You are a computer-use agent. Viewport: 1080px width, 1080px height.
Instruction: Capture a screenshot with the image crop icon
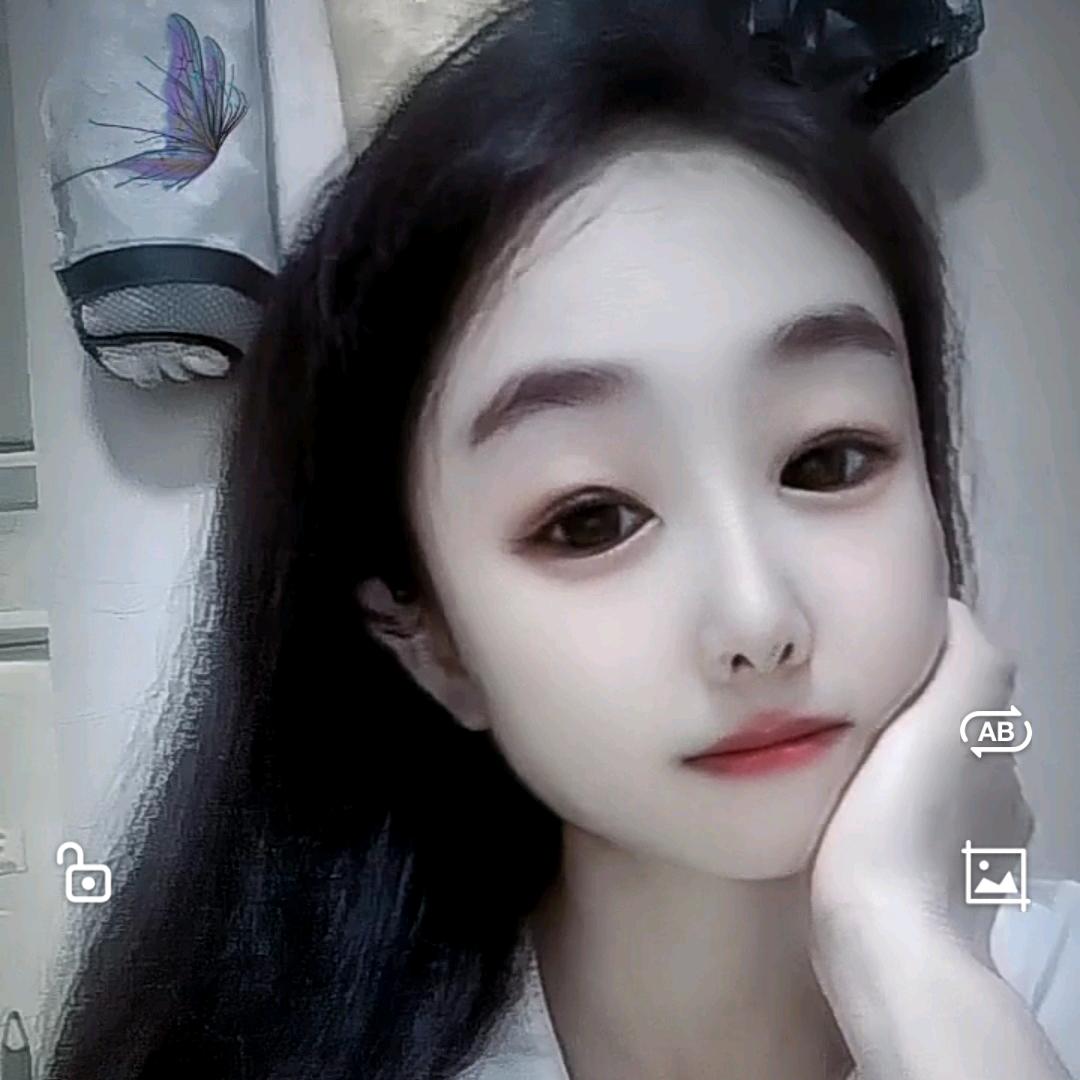pos(996,876)
